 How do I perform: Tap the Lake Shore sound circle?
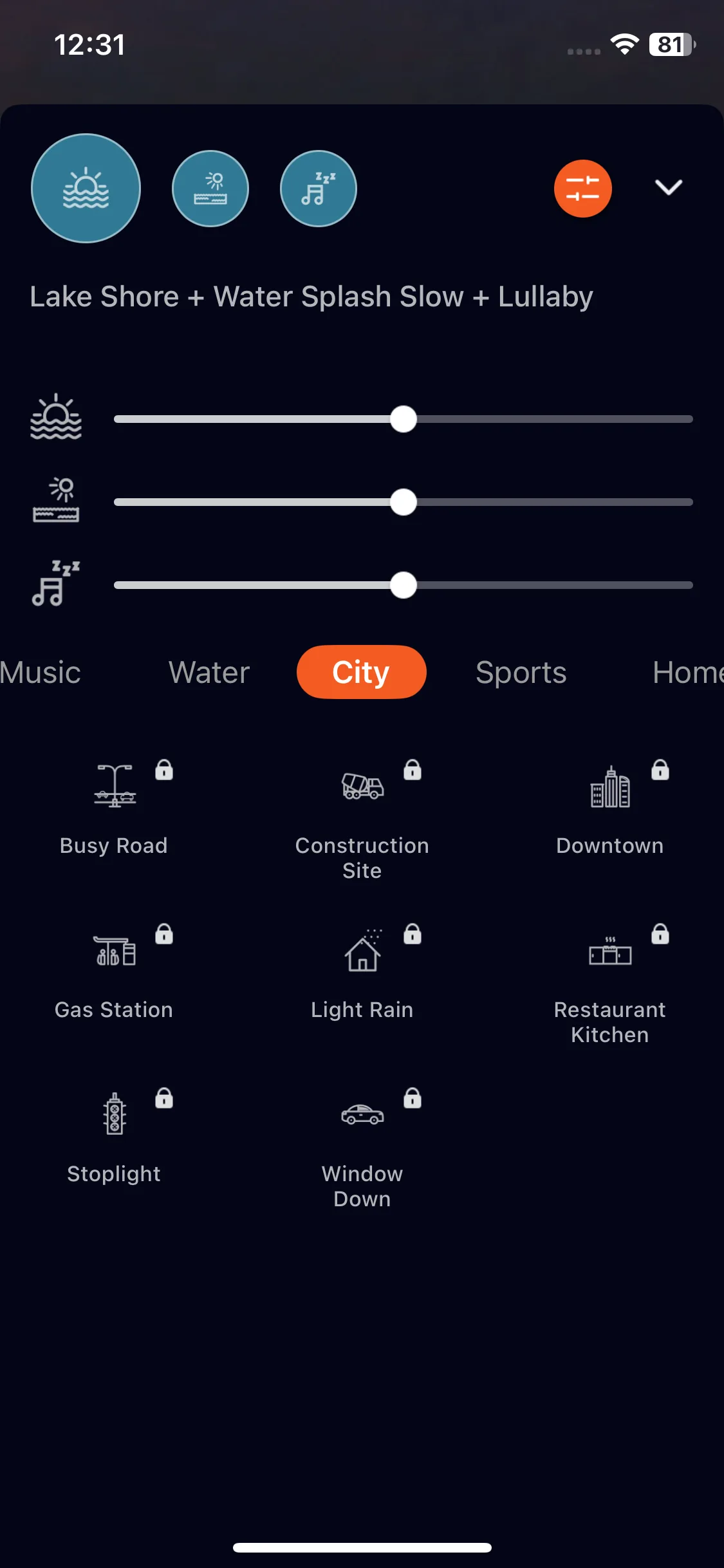(x=86, y=188)
